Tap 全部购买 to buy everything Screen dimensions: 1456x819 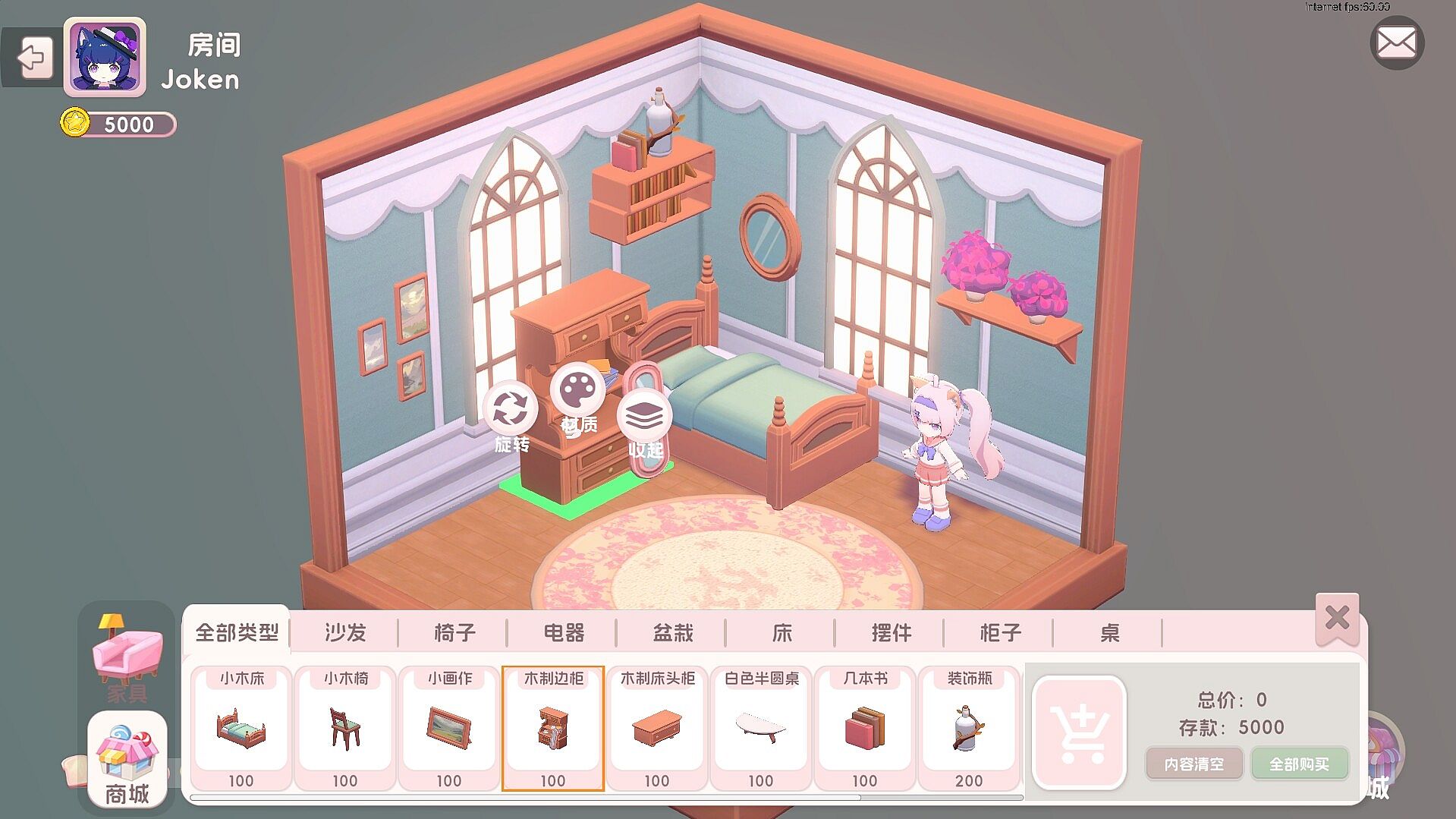[1299, 764]
